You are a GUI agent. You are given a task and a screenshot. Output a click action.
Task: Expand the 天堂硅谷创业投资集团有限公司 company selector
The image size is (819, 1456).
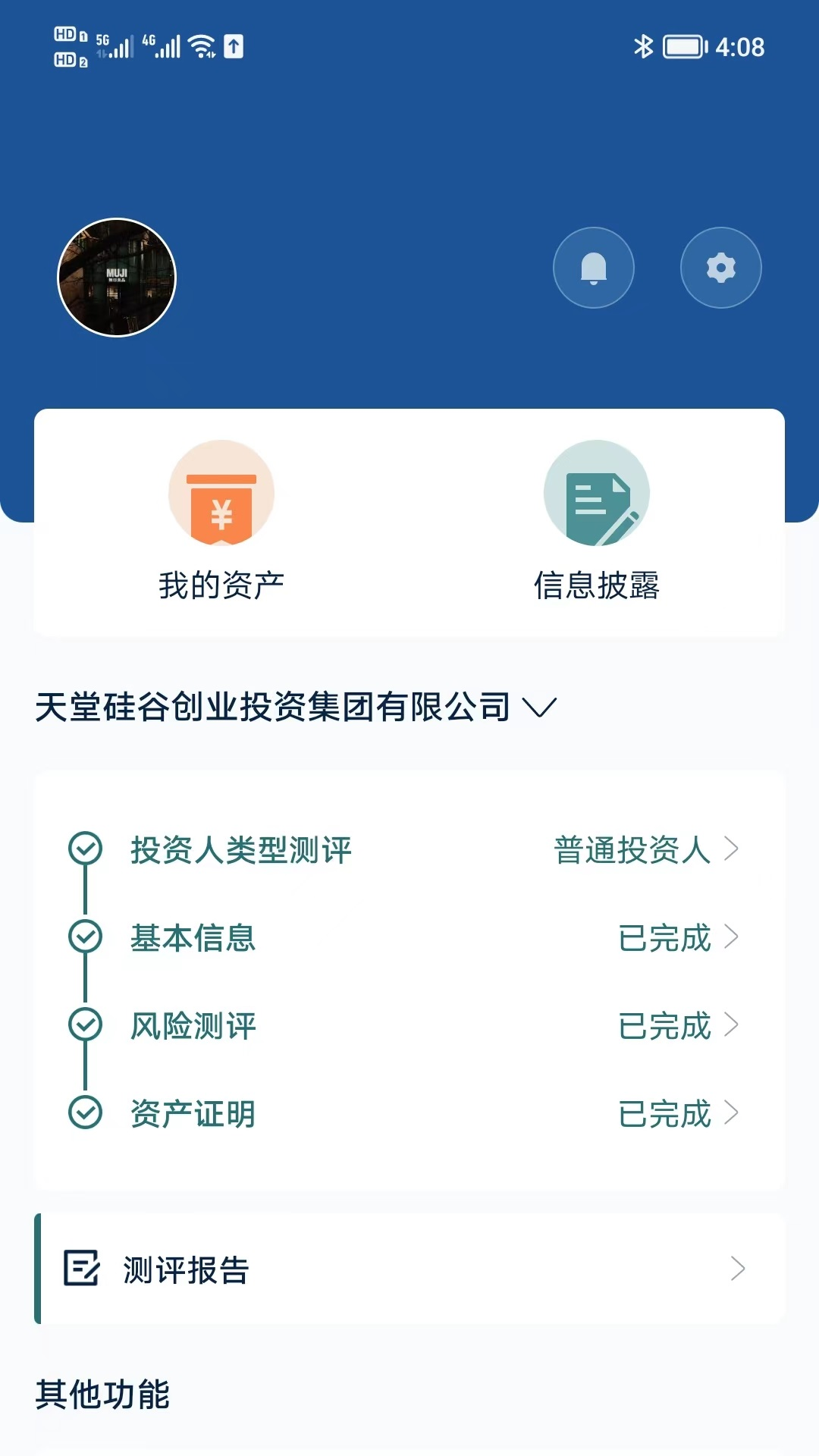pos(540,709)
